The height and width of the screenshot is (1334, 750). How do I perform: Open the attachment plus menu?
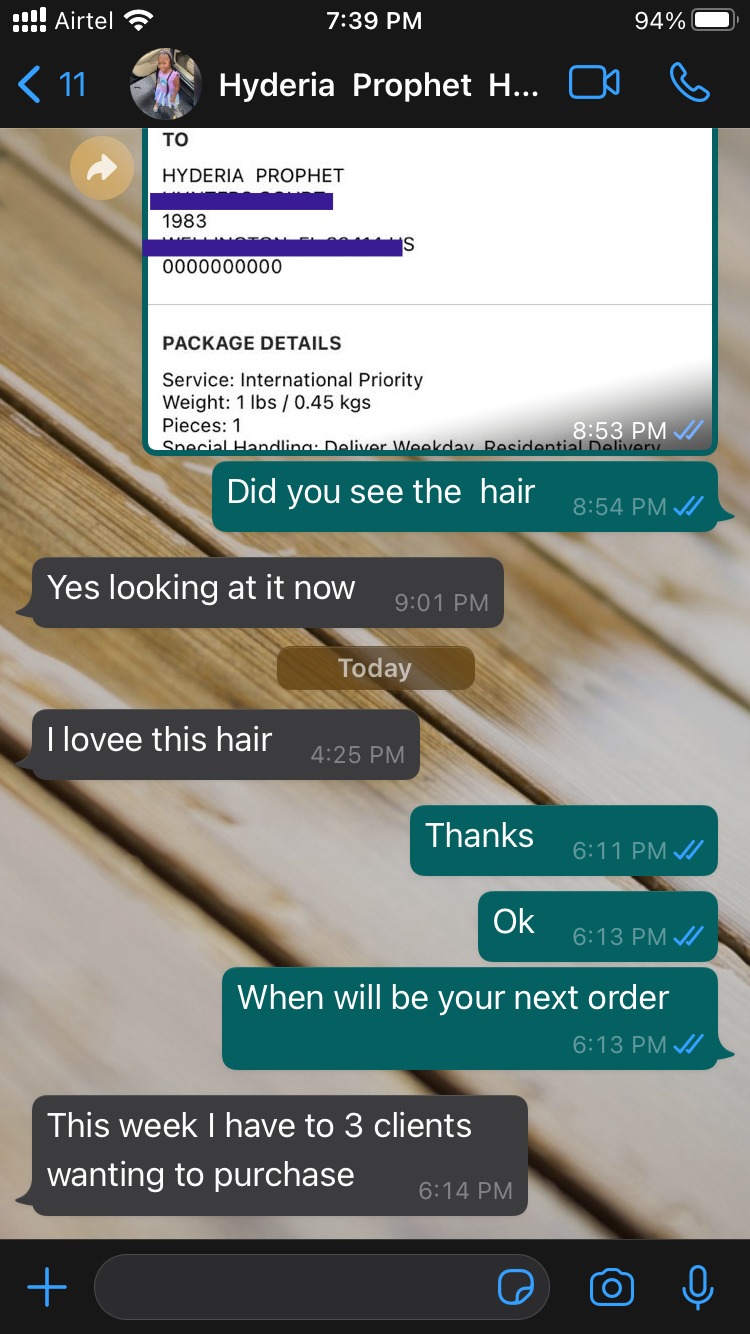[47, 1288]
